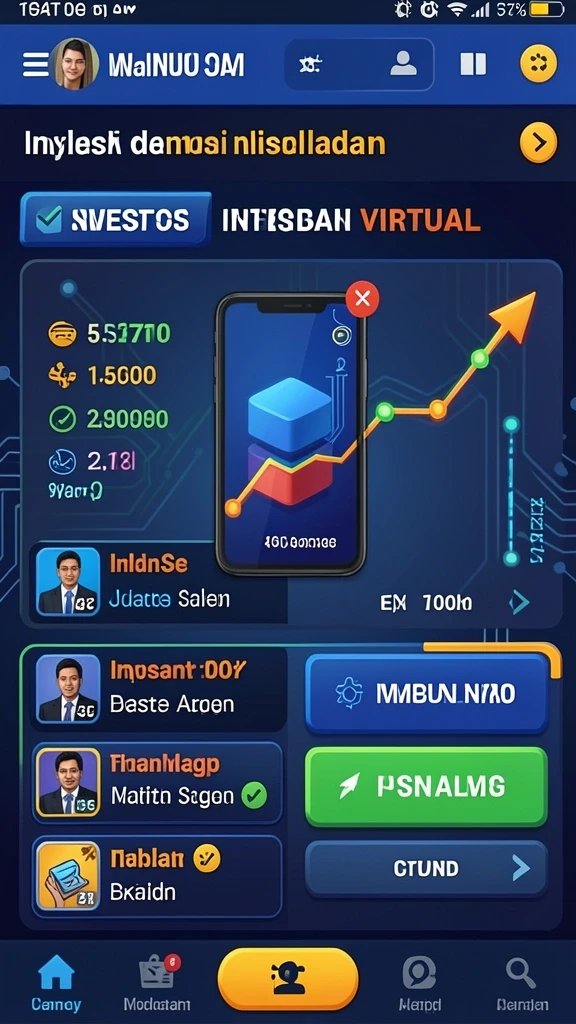The width and height of the screenshot is (576, 1024).
Task: Dismiss the phone graphic with the red X
Action: pos(362,299)
